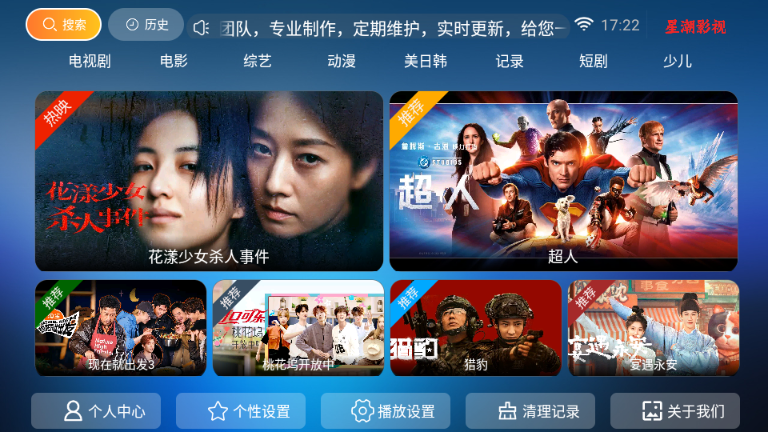Open the 猎豹 recommended card
The height and width of the screenshot is (432, 768).
[475, 328]
